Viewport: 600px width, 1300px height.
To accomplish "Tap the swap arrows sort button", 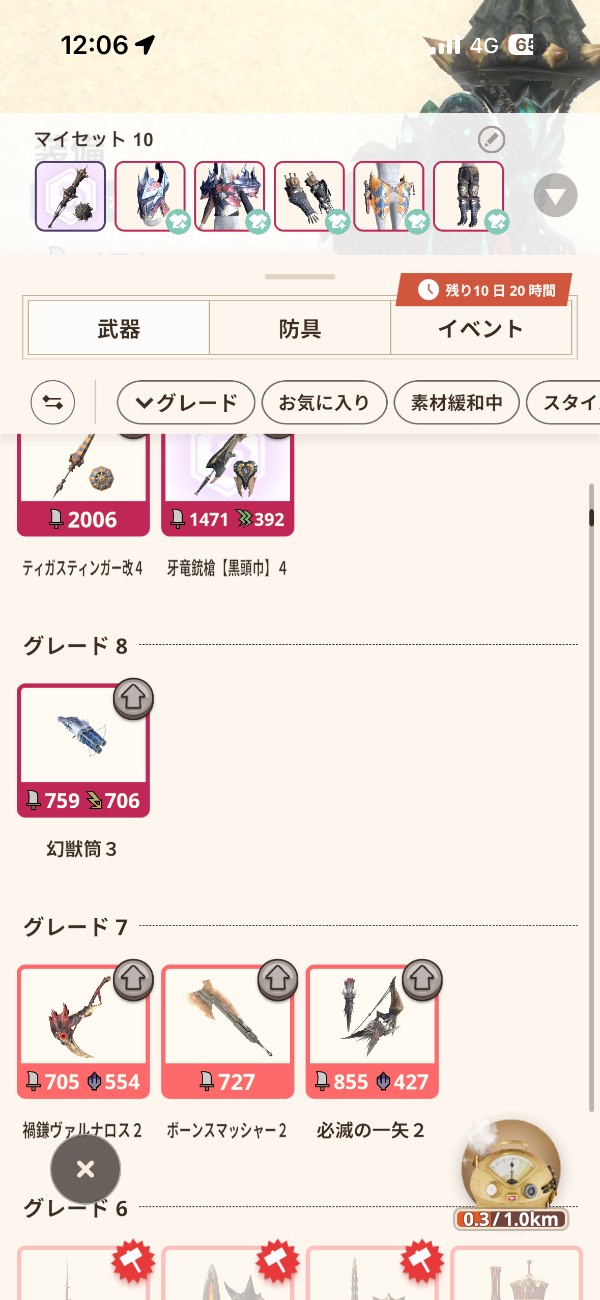I will point(52,403).
